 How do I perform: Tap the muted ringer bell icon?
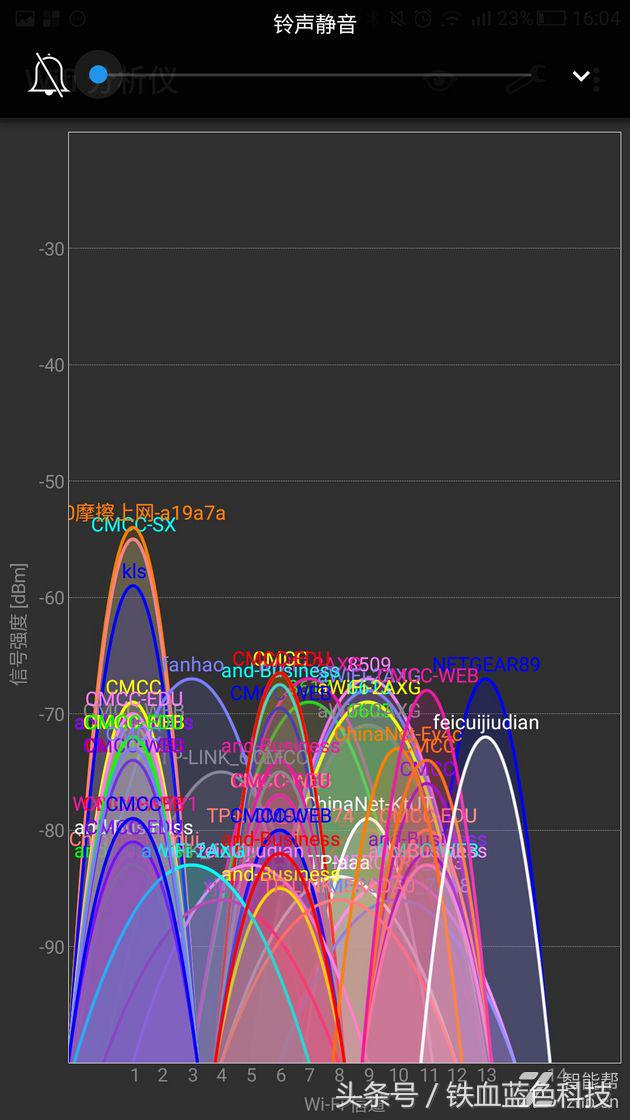(x=47, y=75)
